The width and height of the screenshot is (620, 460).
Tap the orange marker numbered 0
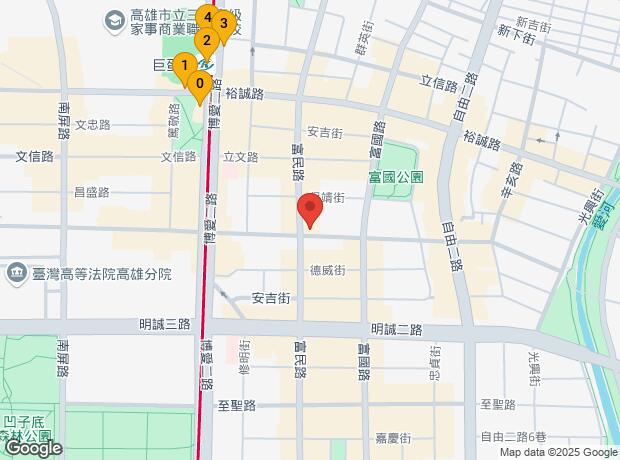pyautogui.click(x=200, y=85)
